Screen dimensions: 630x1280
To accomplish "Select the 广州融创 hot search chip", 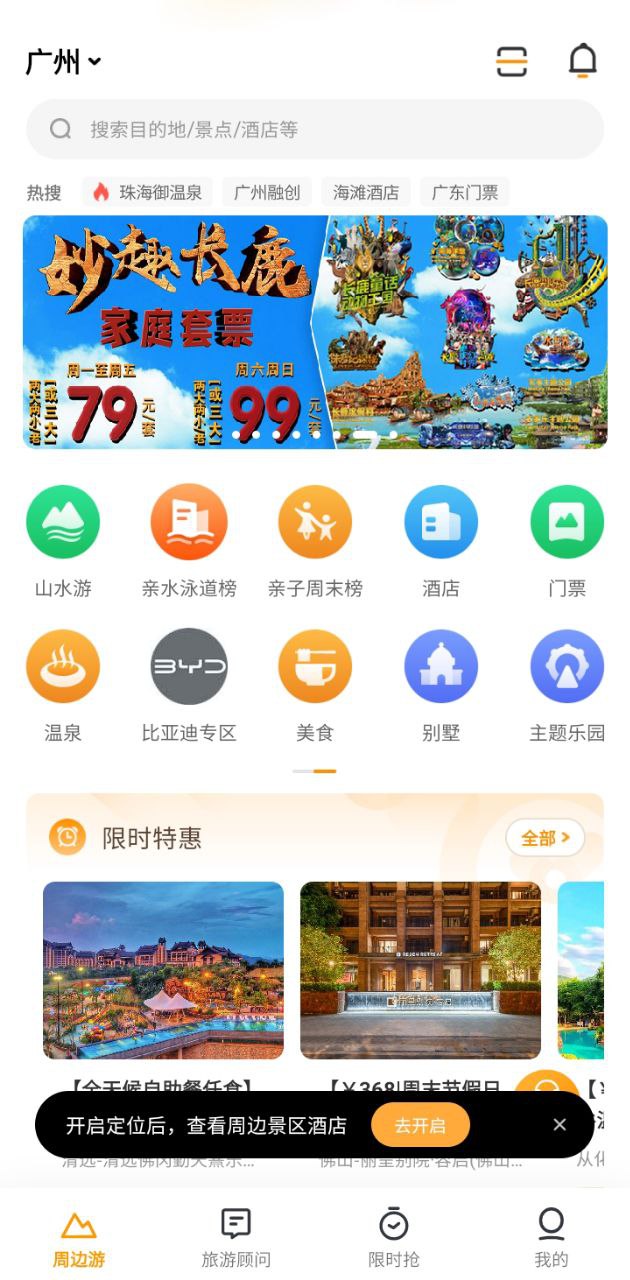I will 267,192.
